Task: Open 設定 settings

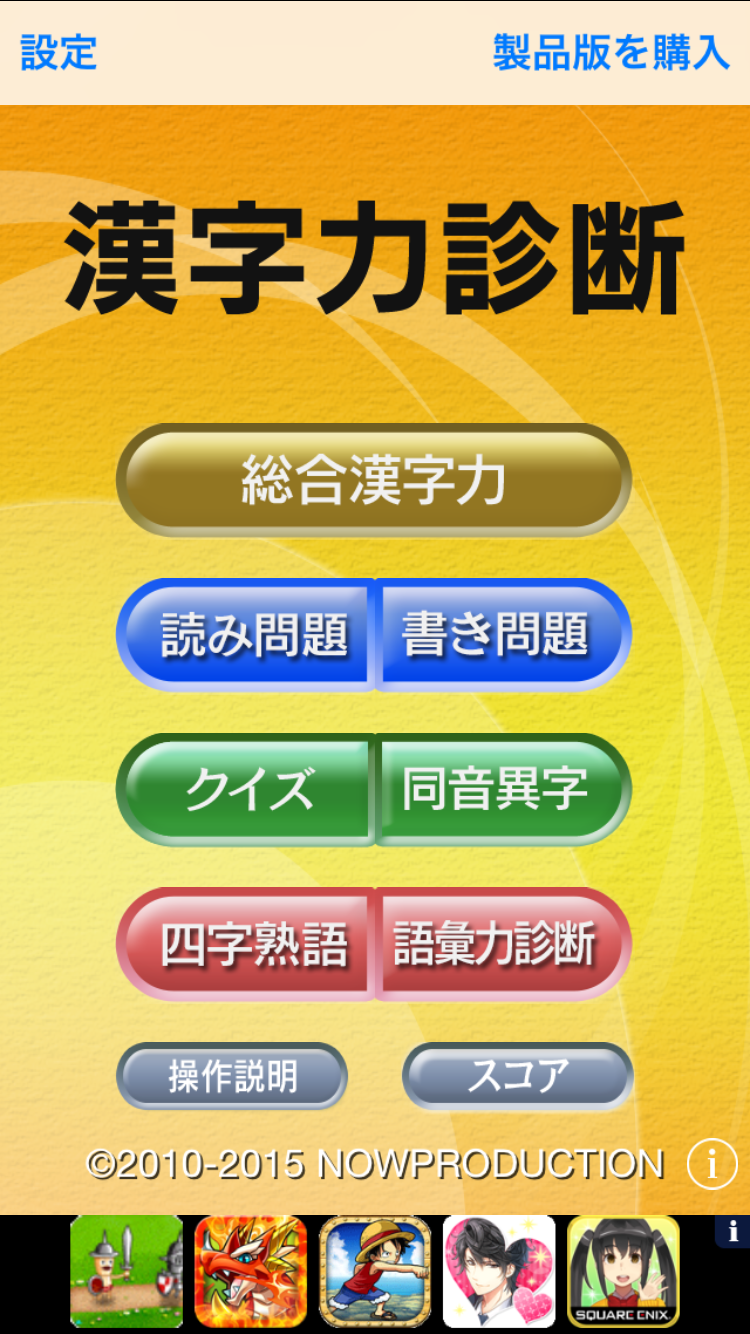Action: pos(58,52)
